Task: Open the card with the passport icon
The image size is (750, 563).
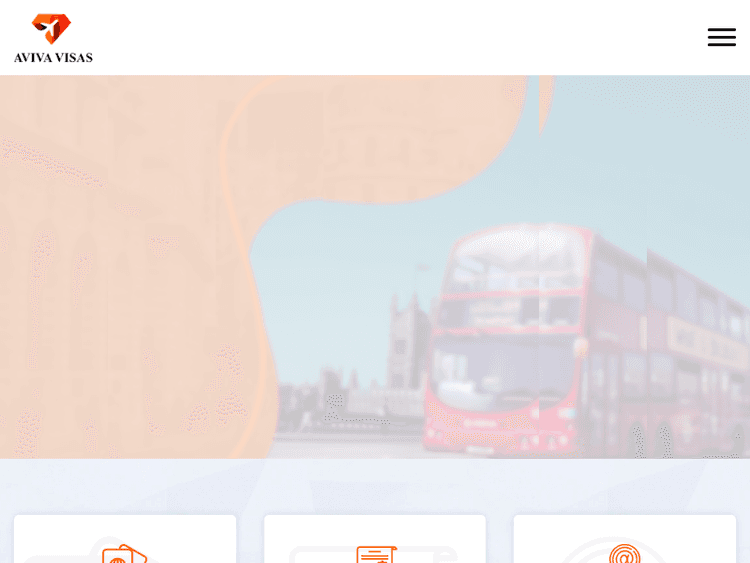Action: pyautogui.click(x=125, y=543)
